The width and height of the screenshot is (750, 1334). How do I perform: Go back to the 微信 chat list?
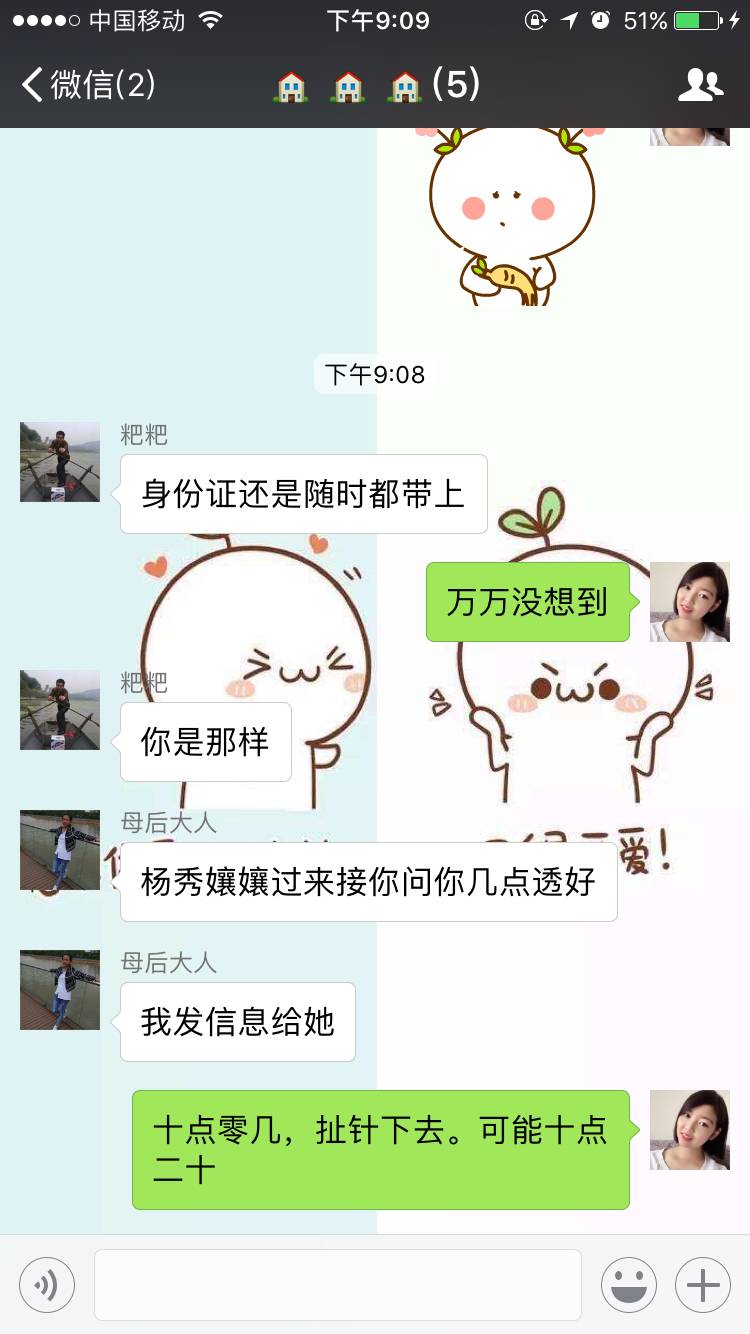click(x=88, y=85)
